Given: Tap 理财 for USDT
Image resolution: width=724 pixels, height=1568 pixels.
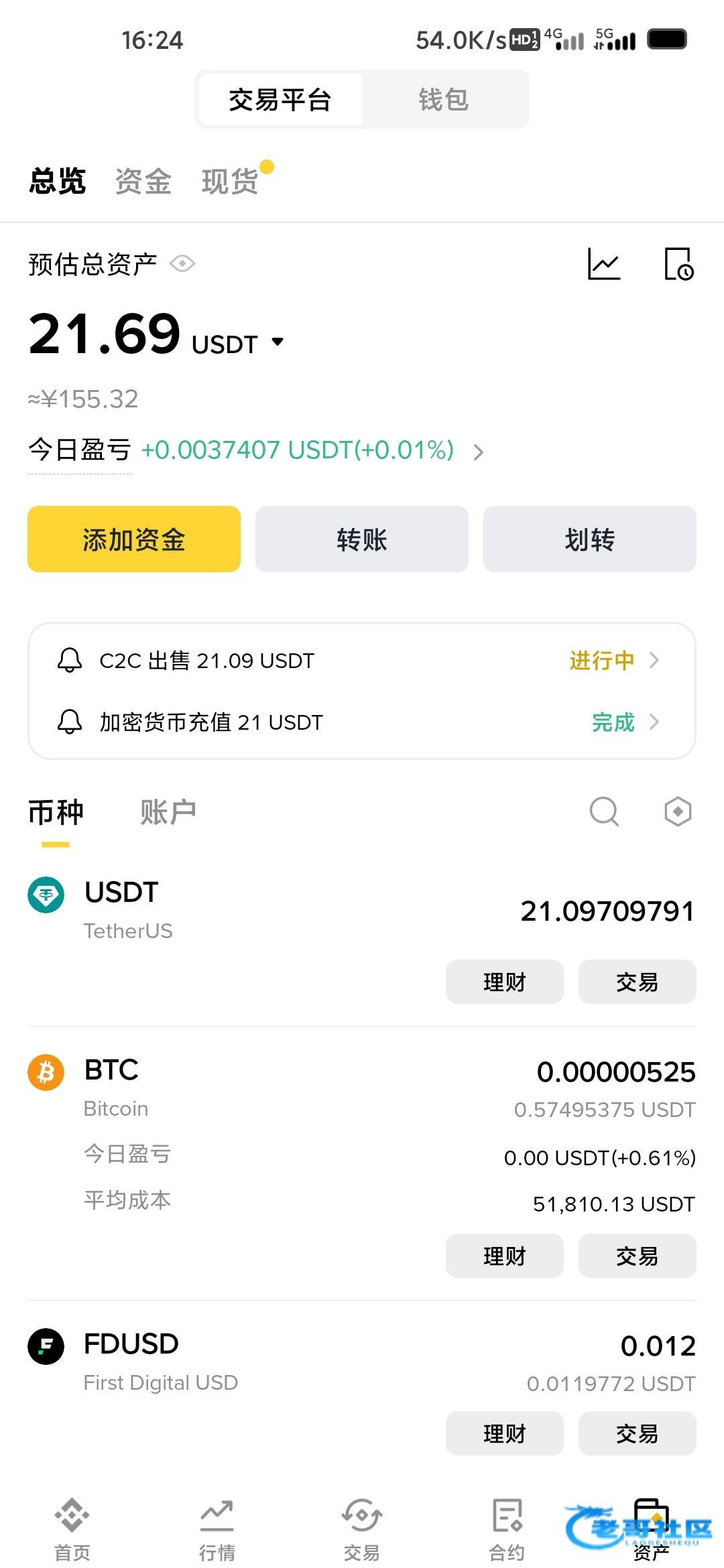Looking at the screenshot, I should tap(505, 982).
